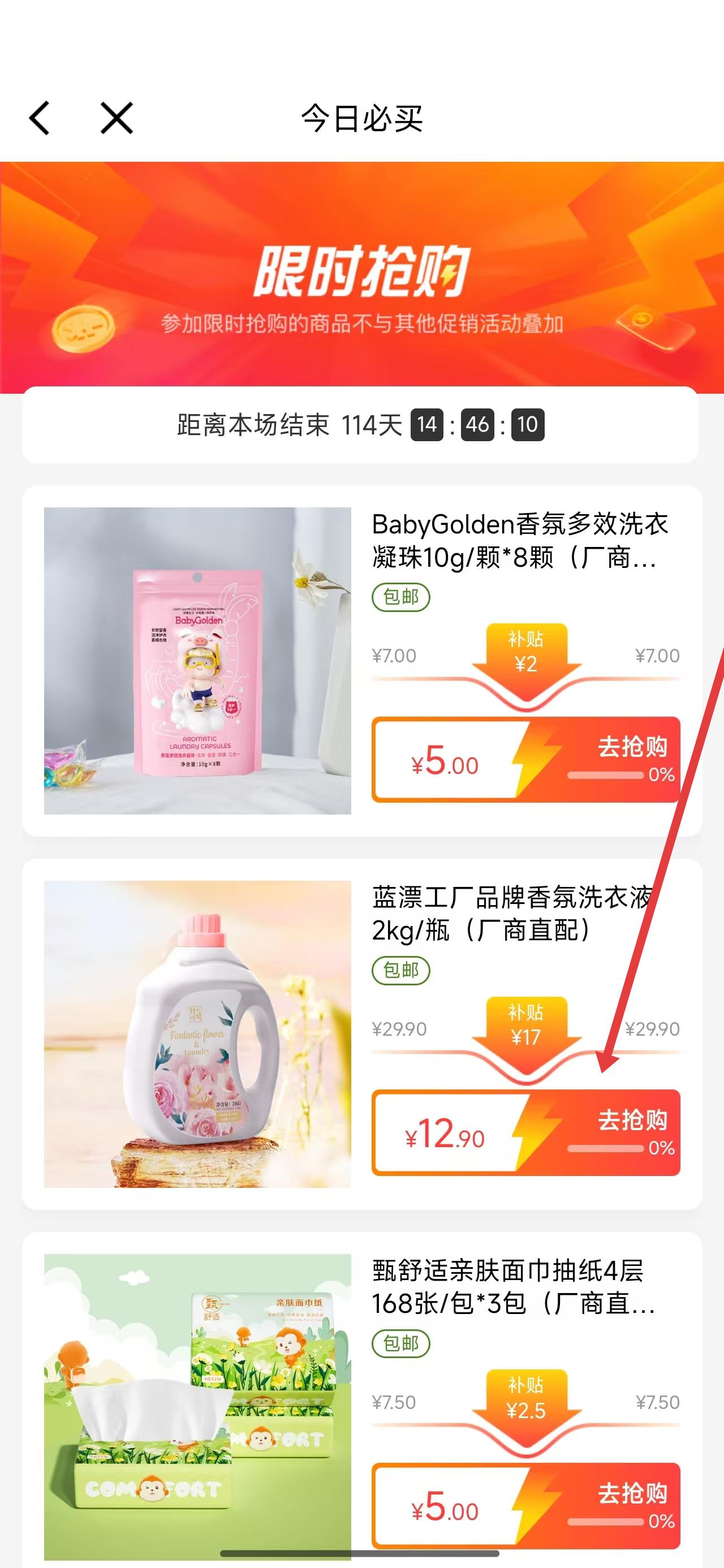Image resolution: width=724 pixels, height=1568 pixels.
Task: Open the BabyGolden laundry capsules product image
Action: (x=197, y=661)
